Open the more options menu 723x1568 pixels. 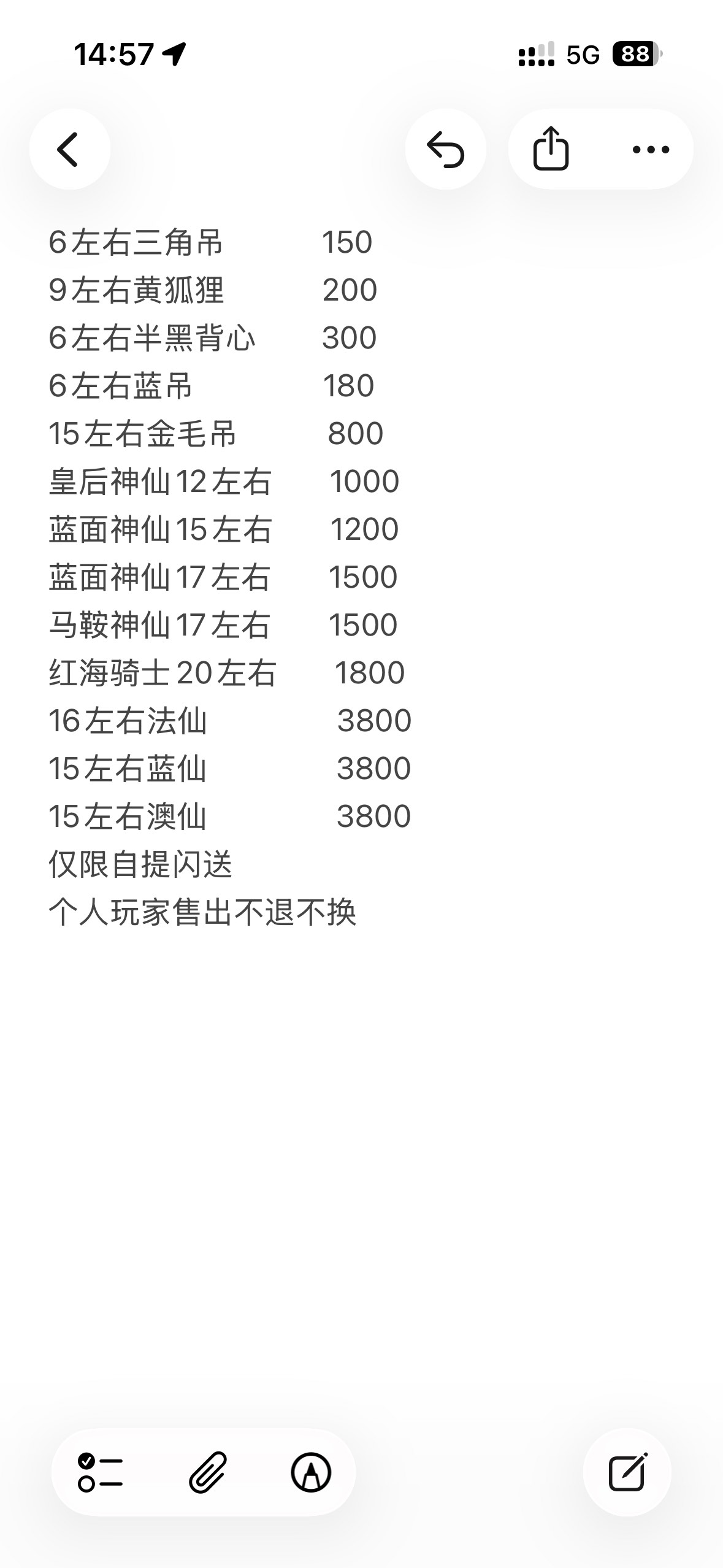point(651,149)
